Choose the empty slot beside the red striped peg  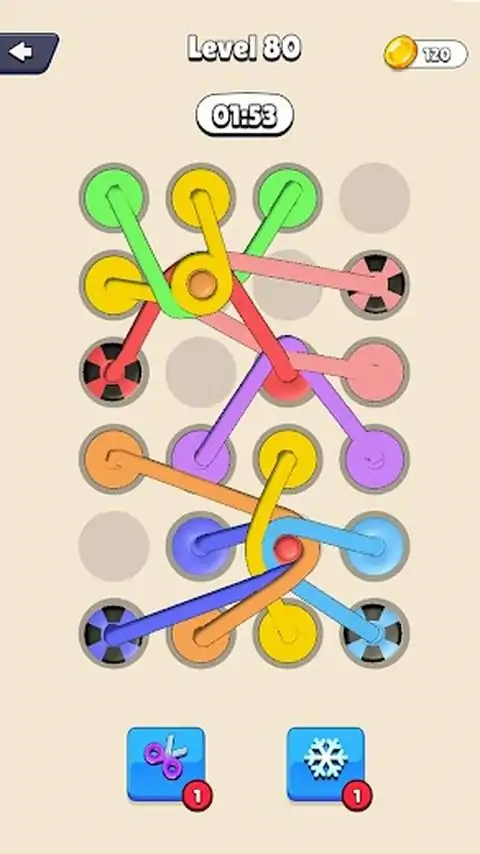click(x=200, y=371)
